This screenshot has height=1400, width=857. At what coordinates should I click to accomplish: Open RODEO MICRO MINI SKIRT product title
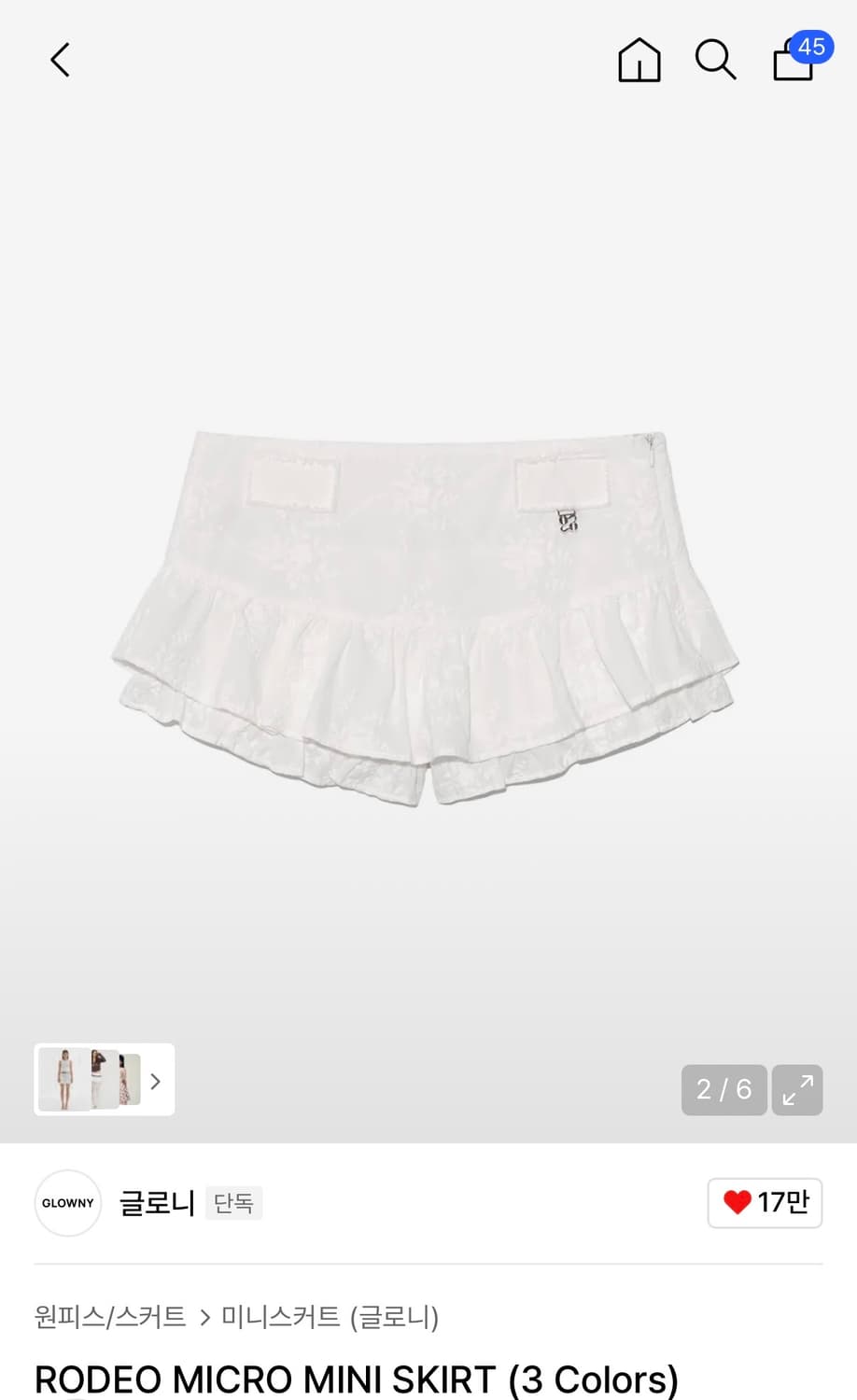[355, 1379]
